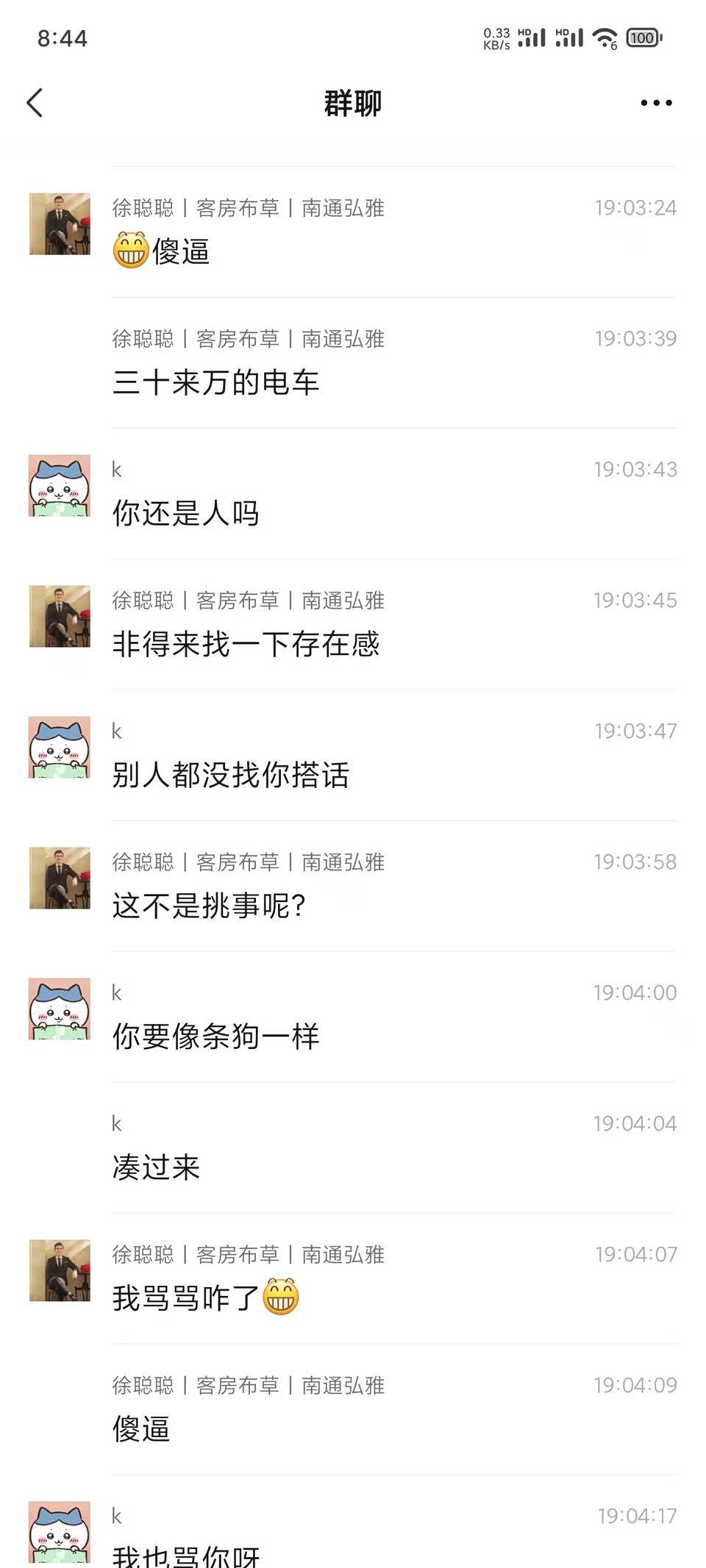This screenshot has width=706, height=1568.
Task: Open the message 非得来找一下存在感
Action: coord(246,645)
